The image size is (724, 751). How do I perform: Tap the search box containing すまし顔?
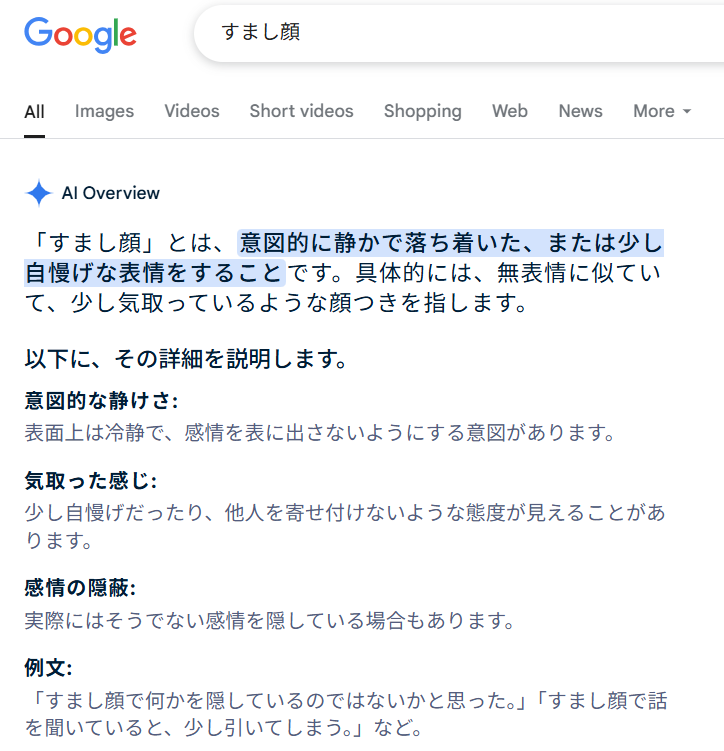pos(450,33)
